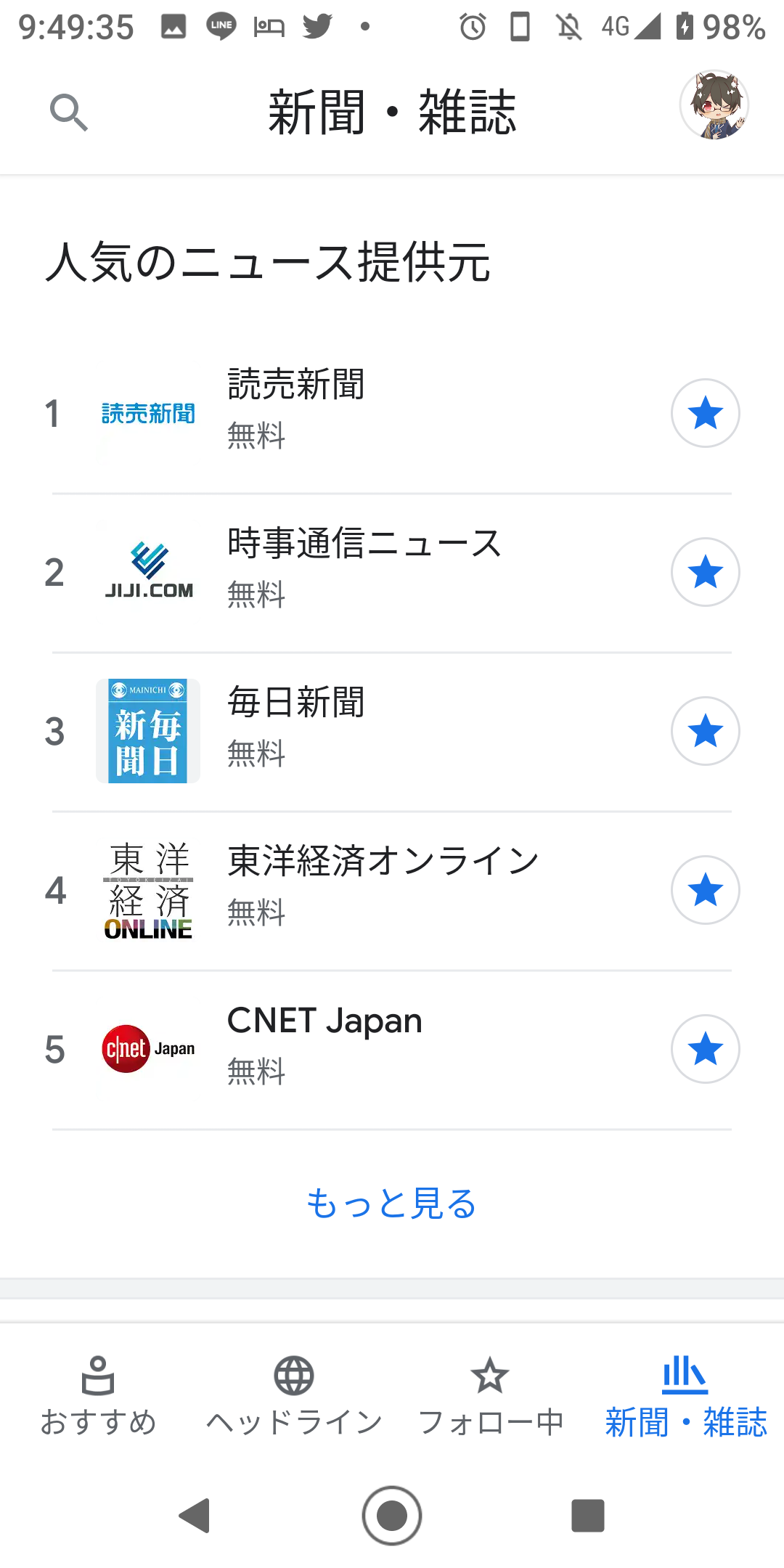This screenshot has height=1568, width=784.
Task: Switch to the ヘッドライン tab
Action: coord(294,1395)
